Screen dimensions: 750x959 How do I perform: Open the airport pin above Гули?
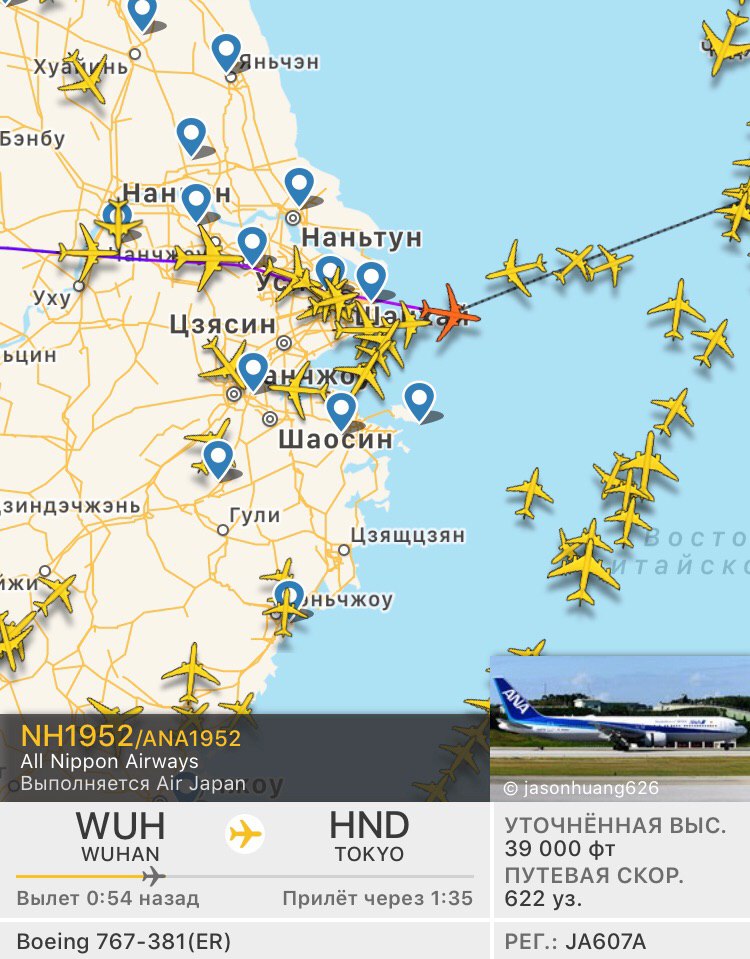(x=217, y=458)
